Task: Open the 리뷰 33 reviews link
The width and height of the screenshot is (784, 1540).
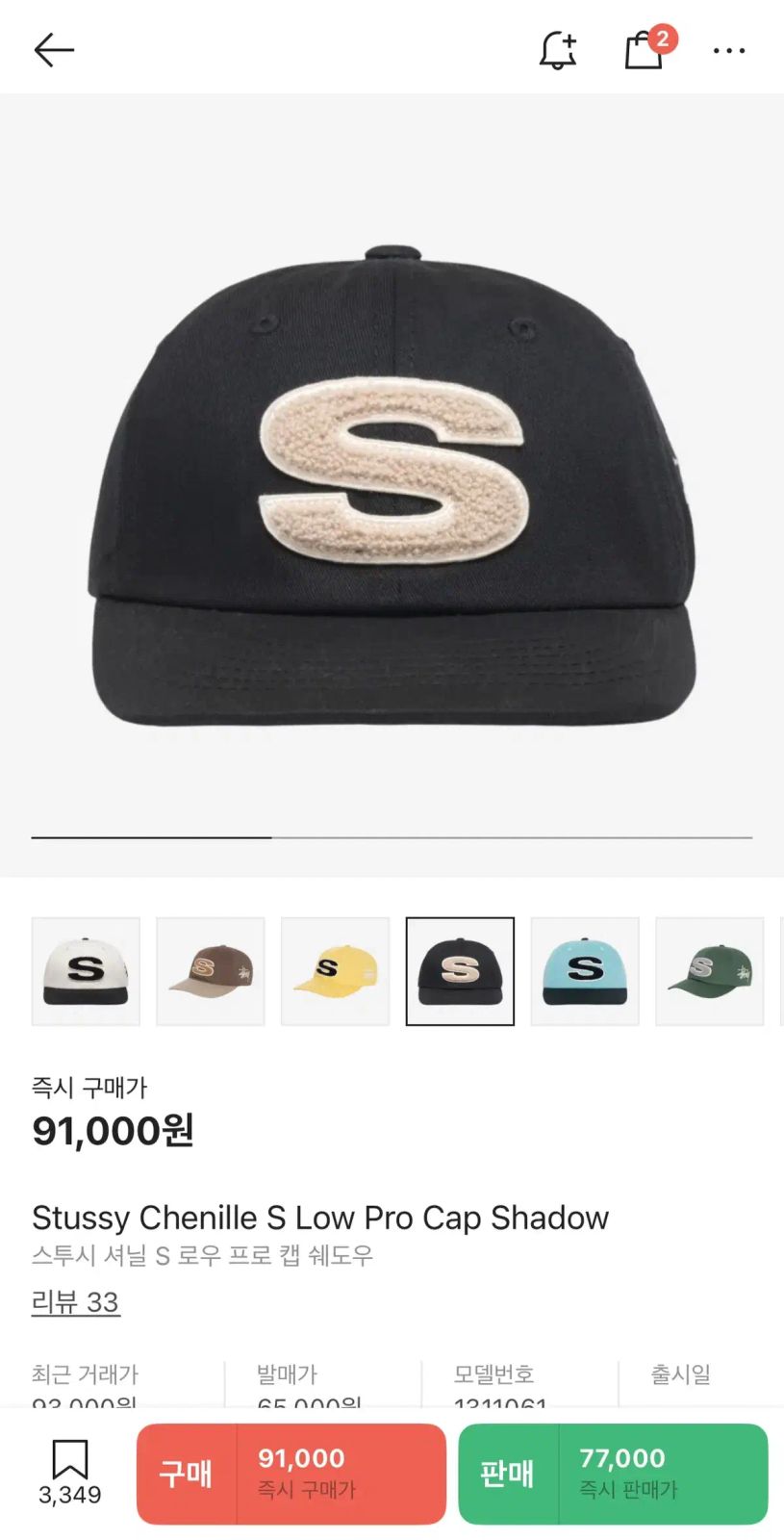Action: pos(75,1302)
